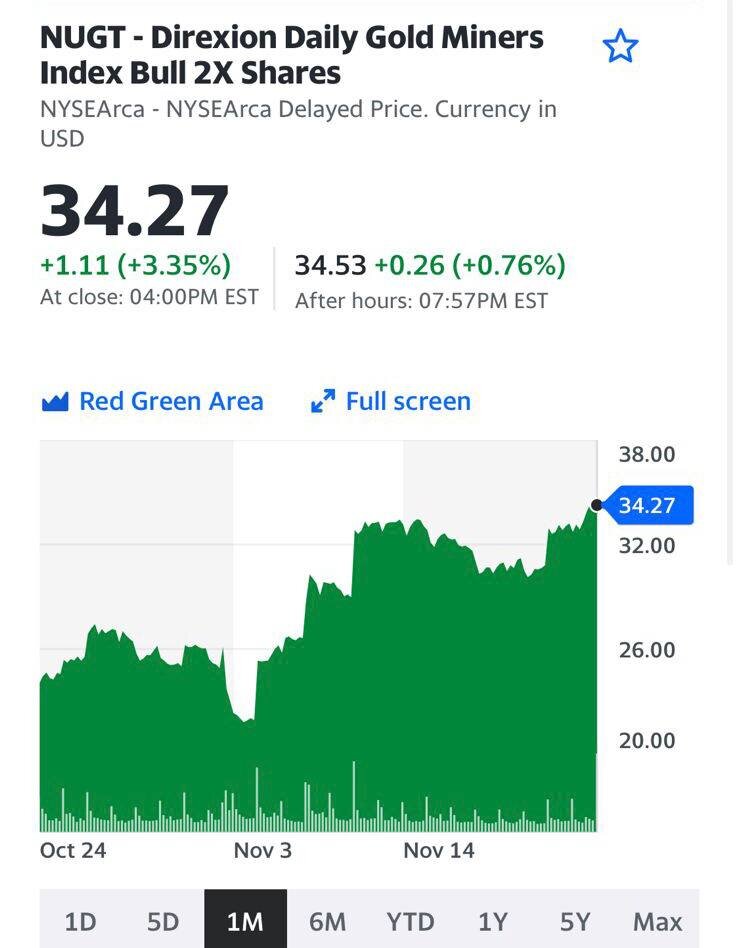Change the Red Green Area chart type
The image size is (739, 948).
(153, 402)
